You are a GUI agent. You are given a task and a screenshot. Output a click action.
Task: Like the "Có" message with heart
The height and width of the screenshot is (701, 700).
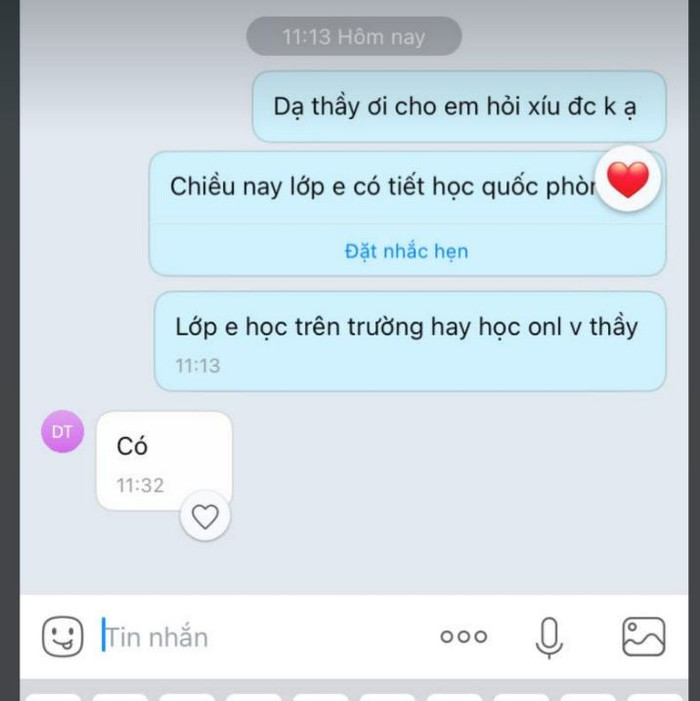205,517
